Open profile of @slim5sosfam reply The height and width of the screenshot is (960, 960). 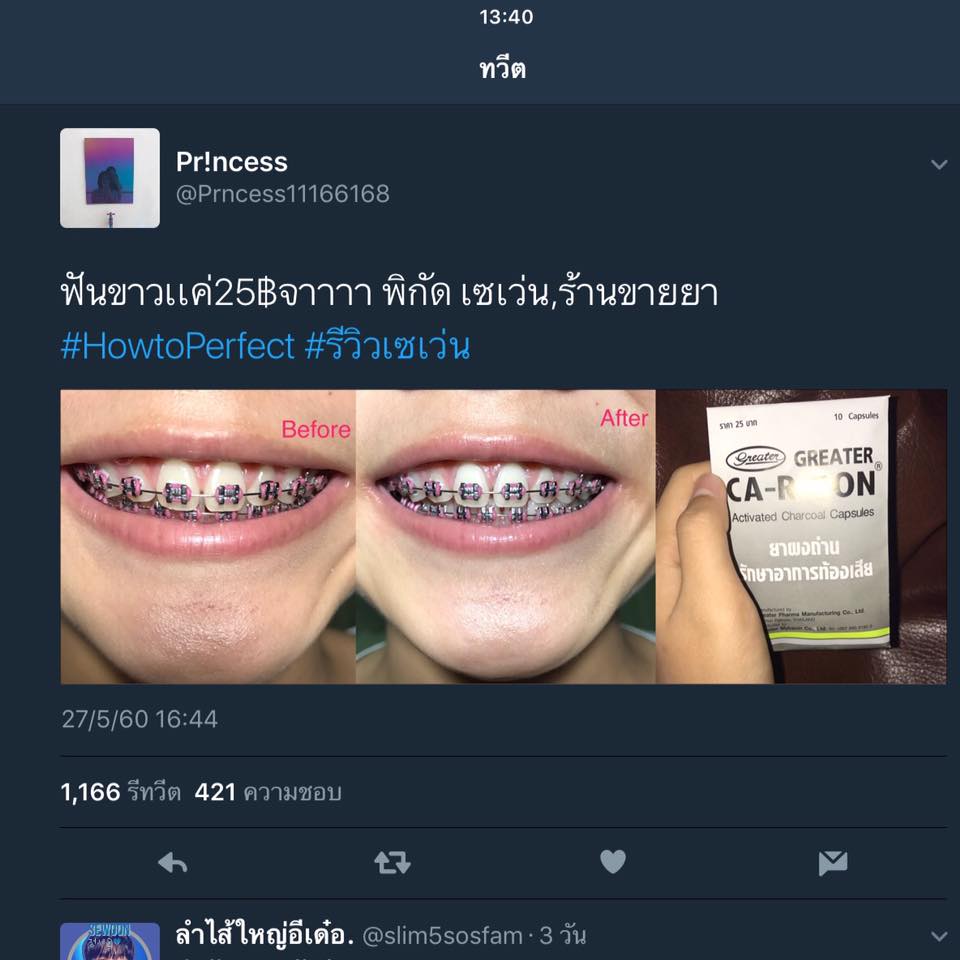(x=110, y=940)
